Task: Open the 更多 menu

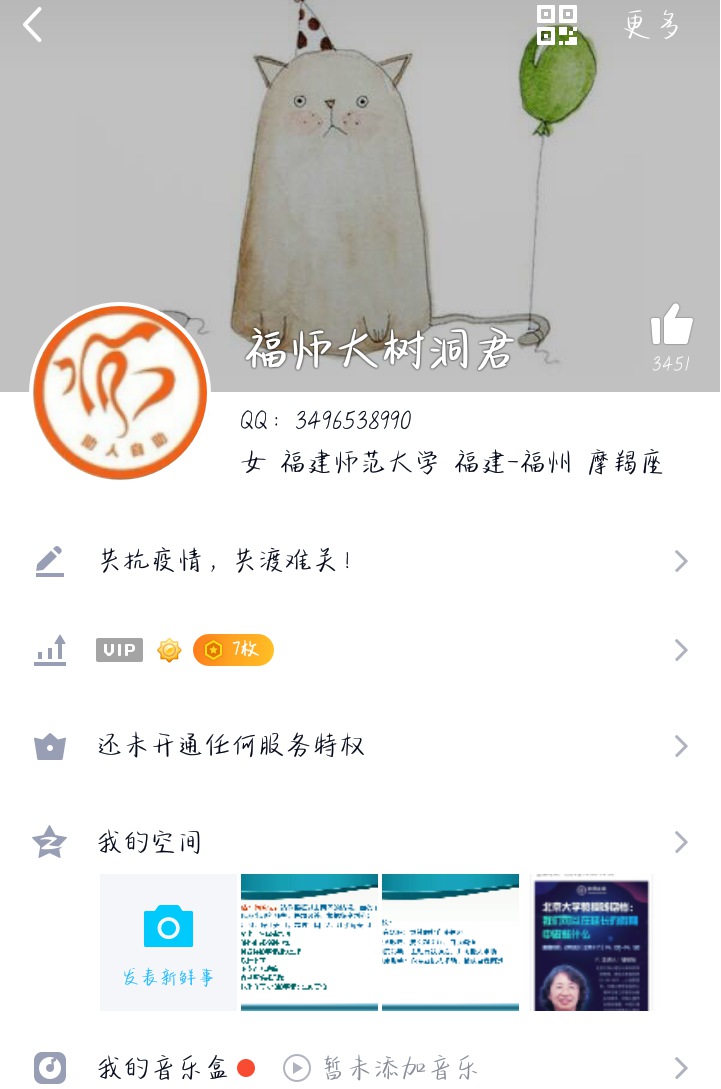Action: [x=651, y=25]
